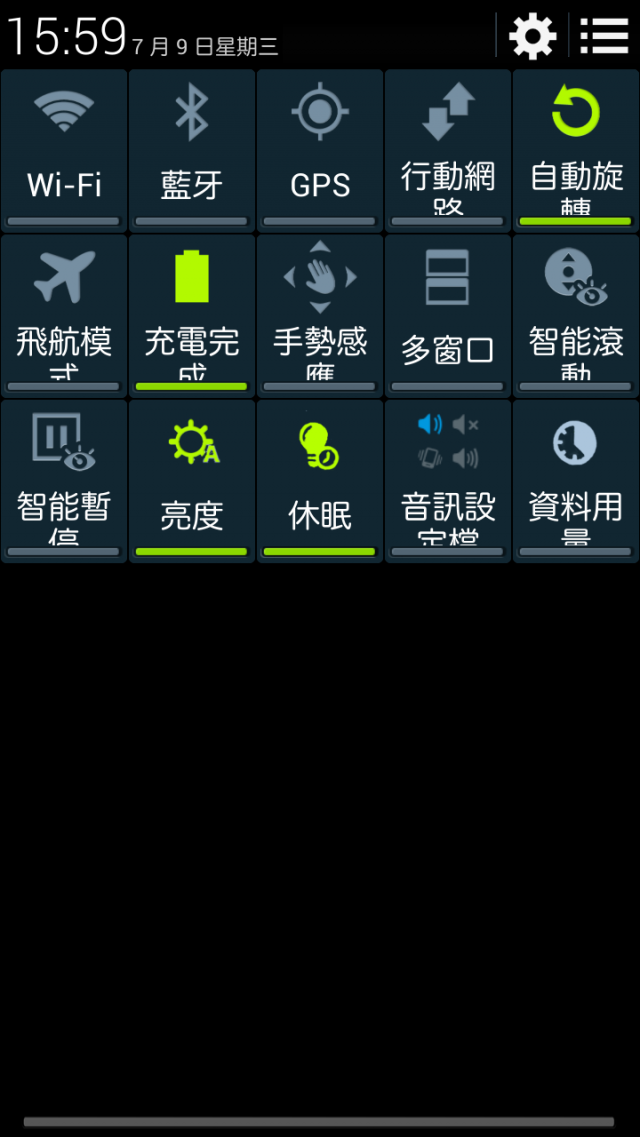Enable 藍牙 Bluetooth toggle

tap(192, 148)
